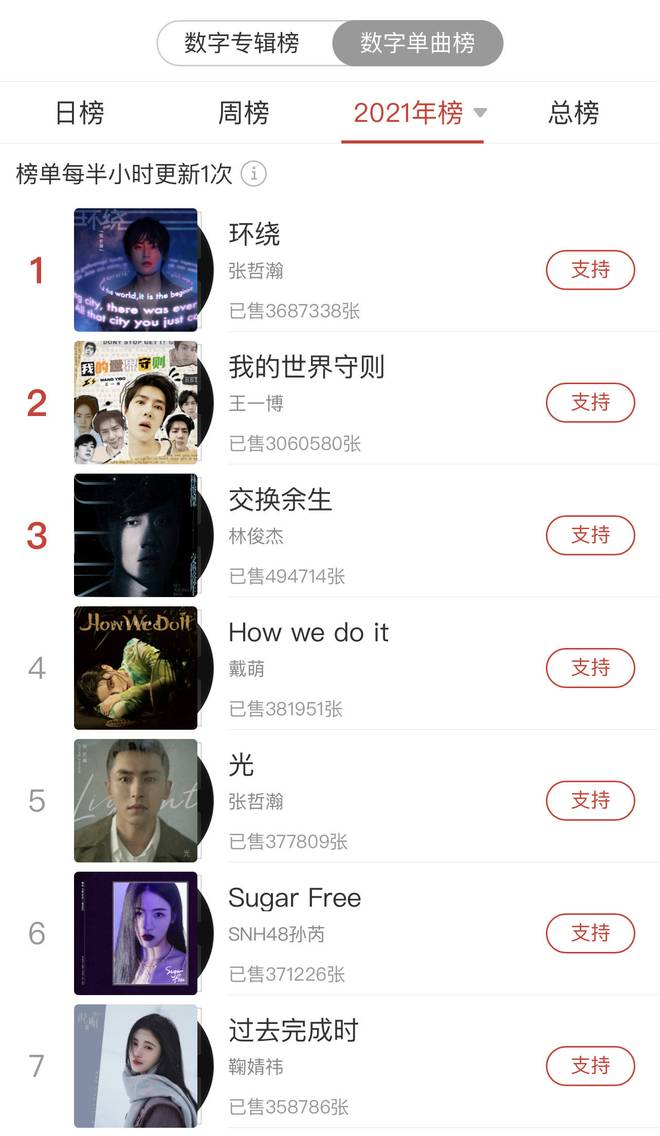View the 总榜 tab
This screenshot has height=1136, width=660.
573,113
